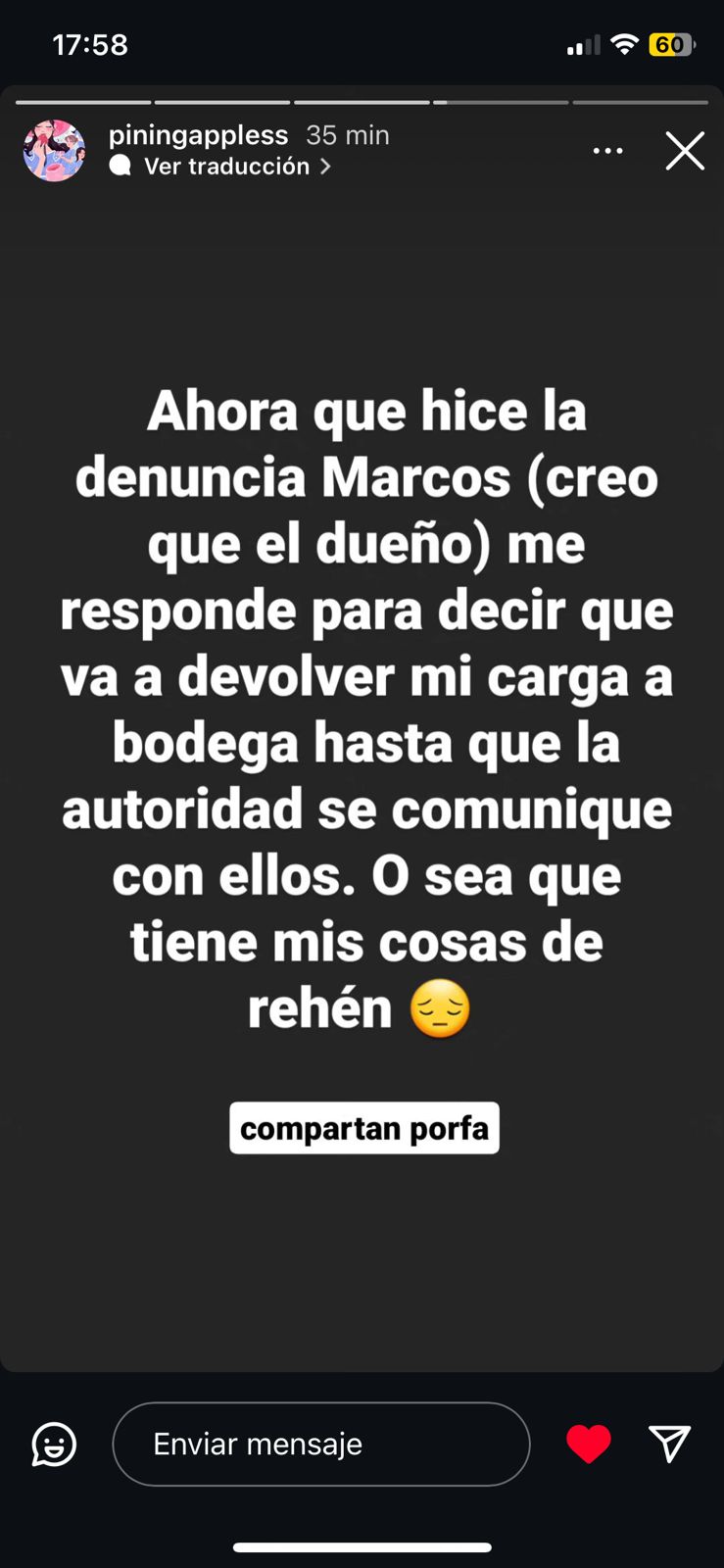Tap the 35 min timestamp
Screen dimensions: 724x1568
tap(348, 134)
